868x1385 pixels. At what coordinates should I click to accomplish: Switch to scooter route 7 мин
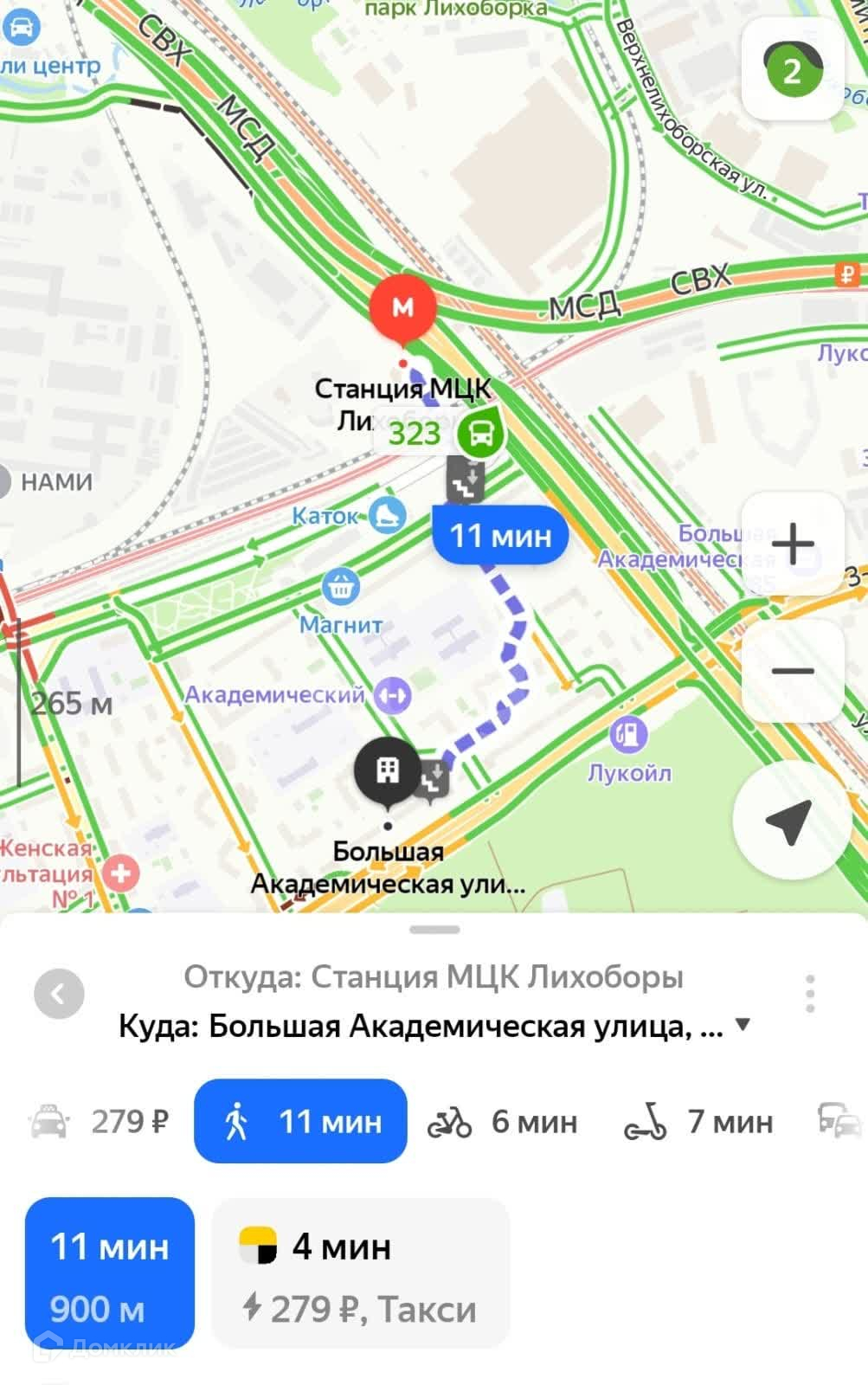tap(698, 1121)
